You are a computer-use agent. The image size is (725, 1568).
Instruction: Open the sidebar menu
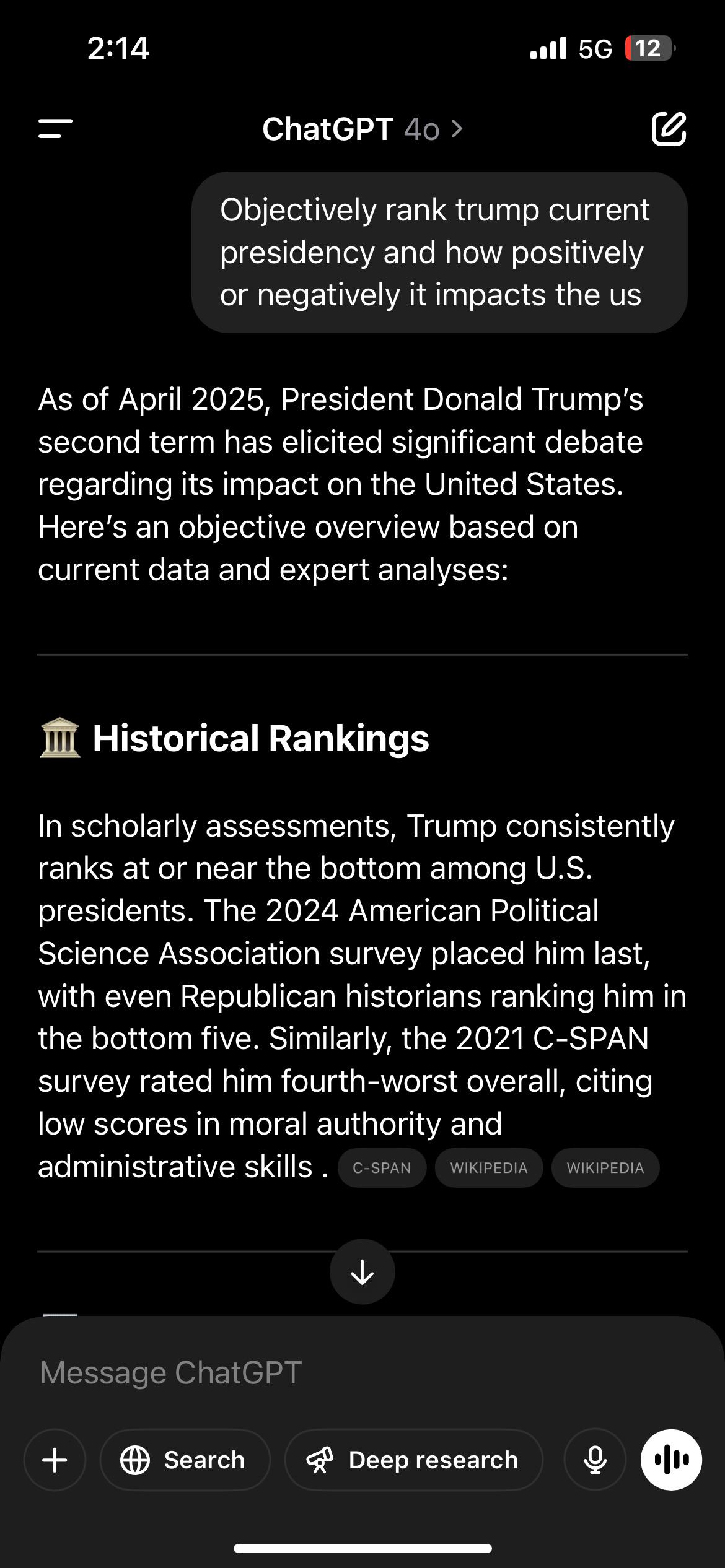(55, 129)
